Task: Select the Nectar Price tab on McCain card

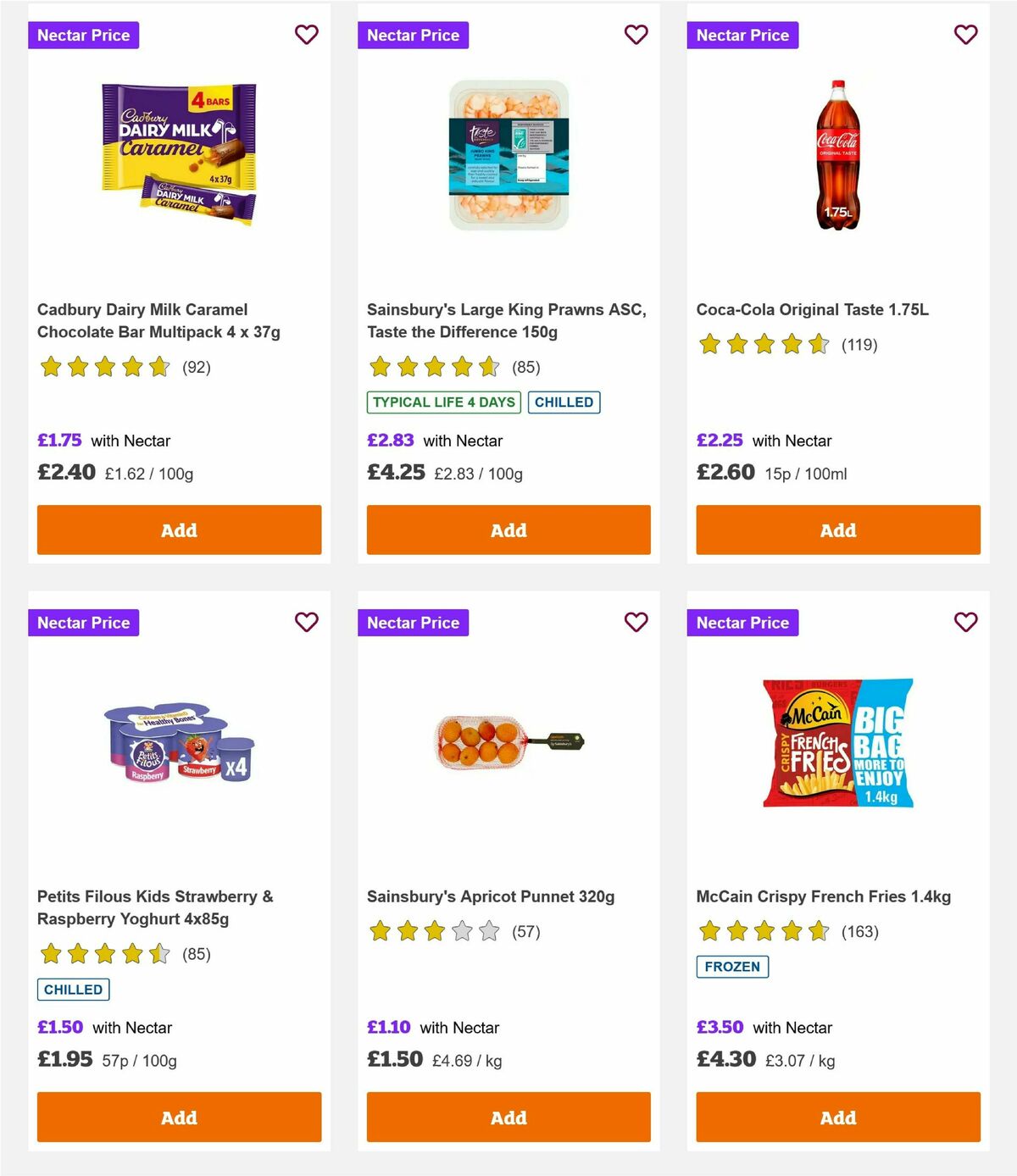Action: [742, 622]
